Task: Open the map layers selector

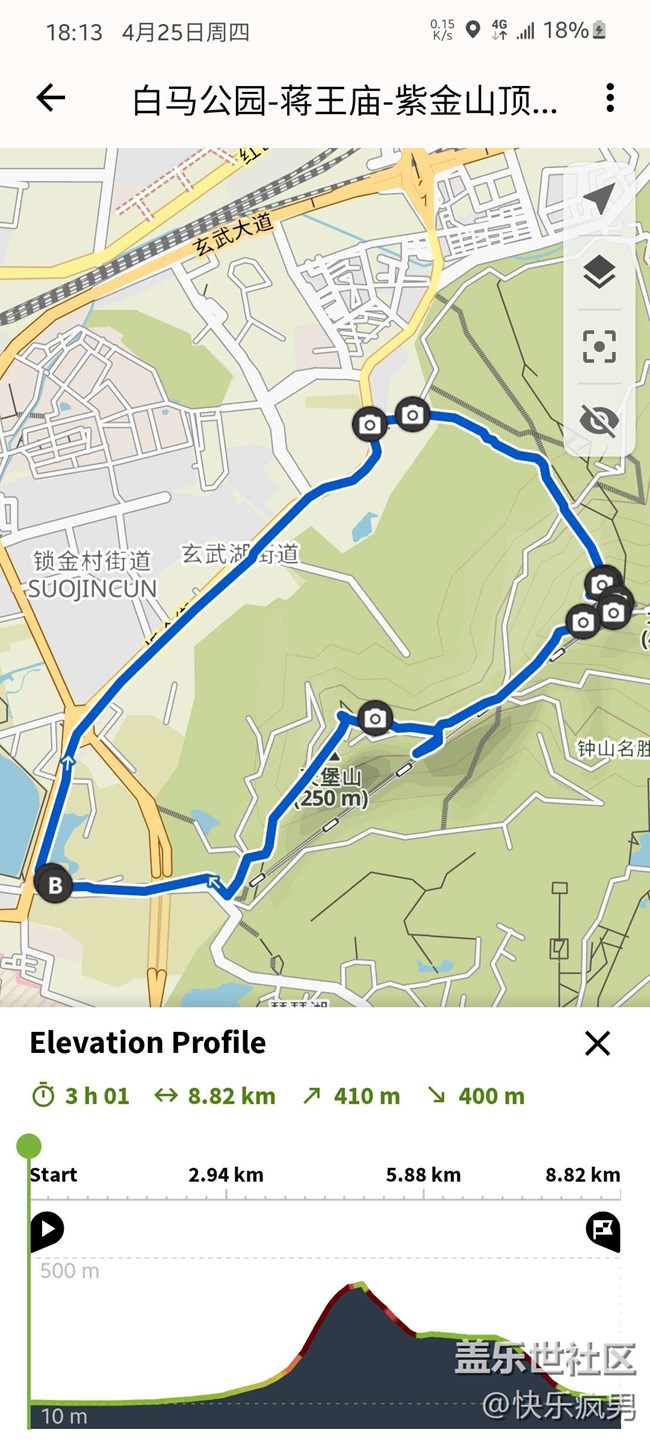Action: 599,273
